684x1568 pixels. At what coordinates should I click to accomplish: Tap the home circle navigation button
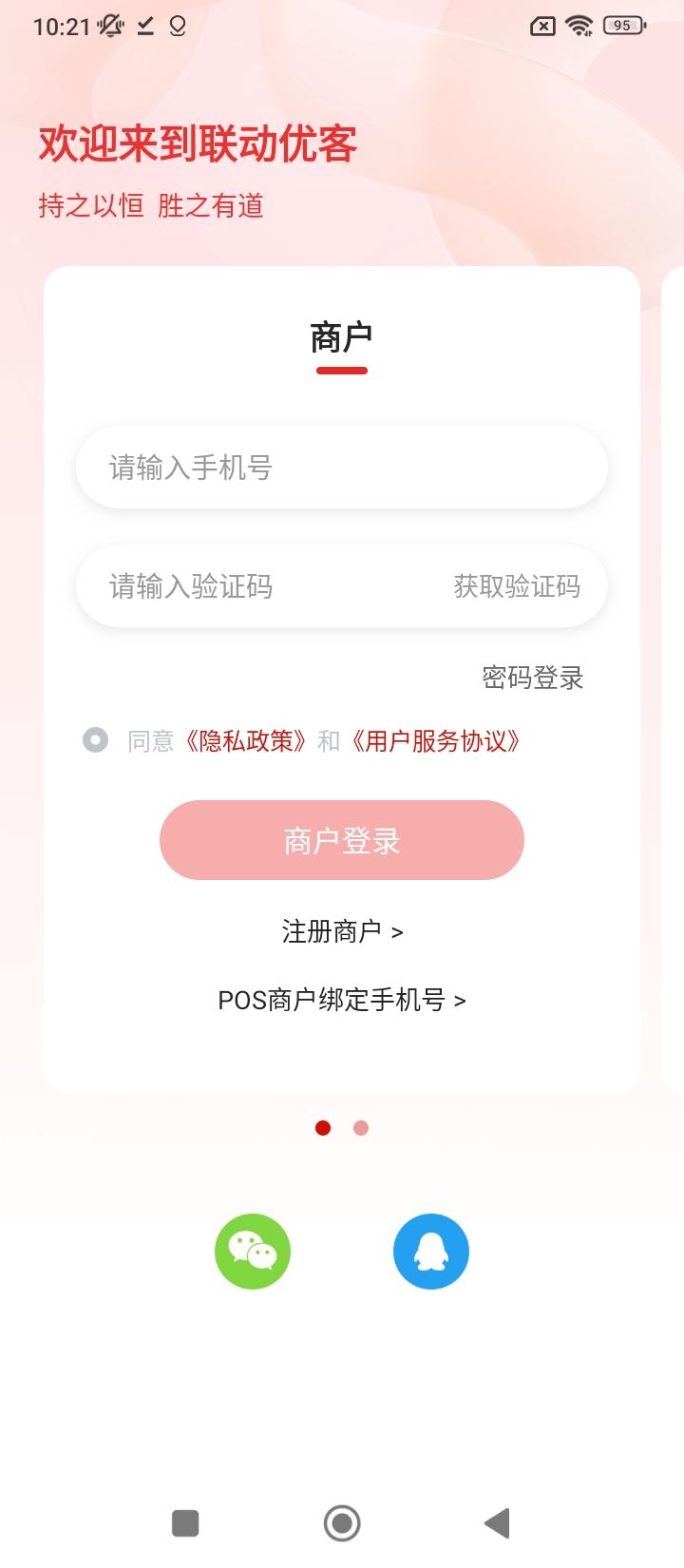click(x=342, y=1522)
